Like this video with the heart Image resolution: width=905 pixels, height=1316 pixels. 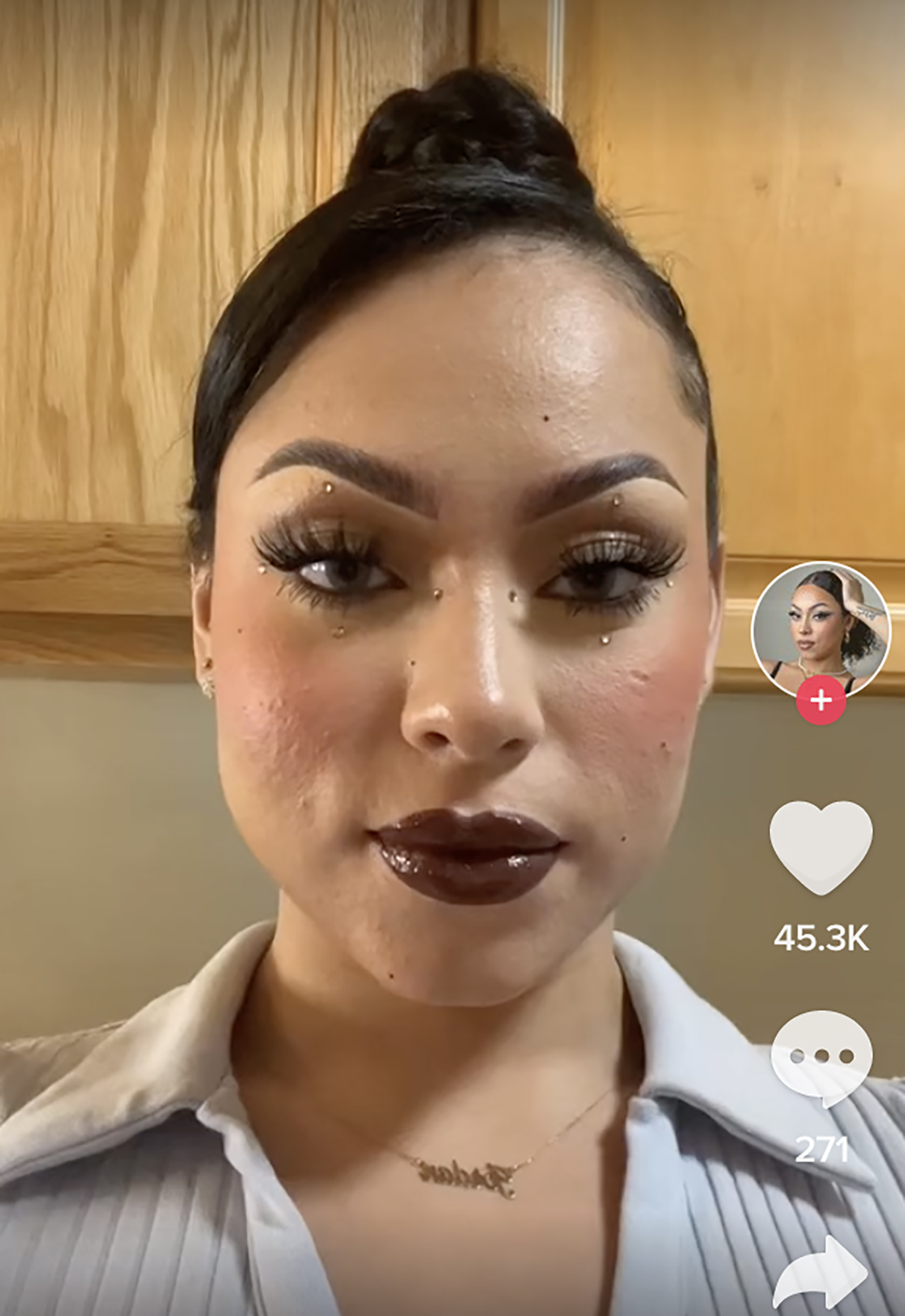coord(821,847)
